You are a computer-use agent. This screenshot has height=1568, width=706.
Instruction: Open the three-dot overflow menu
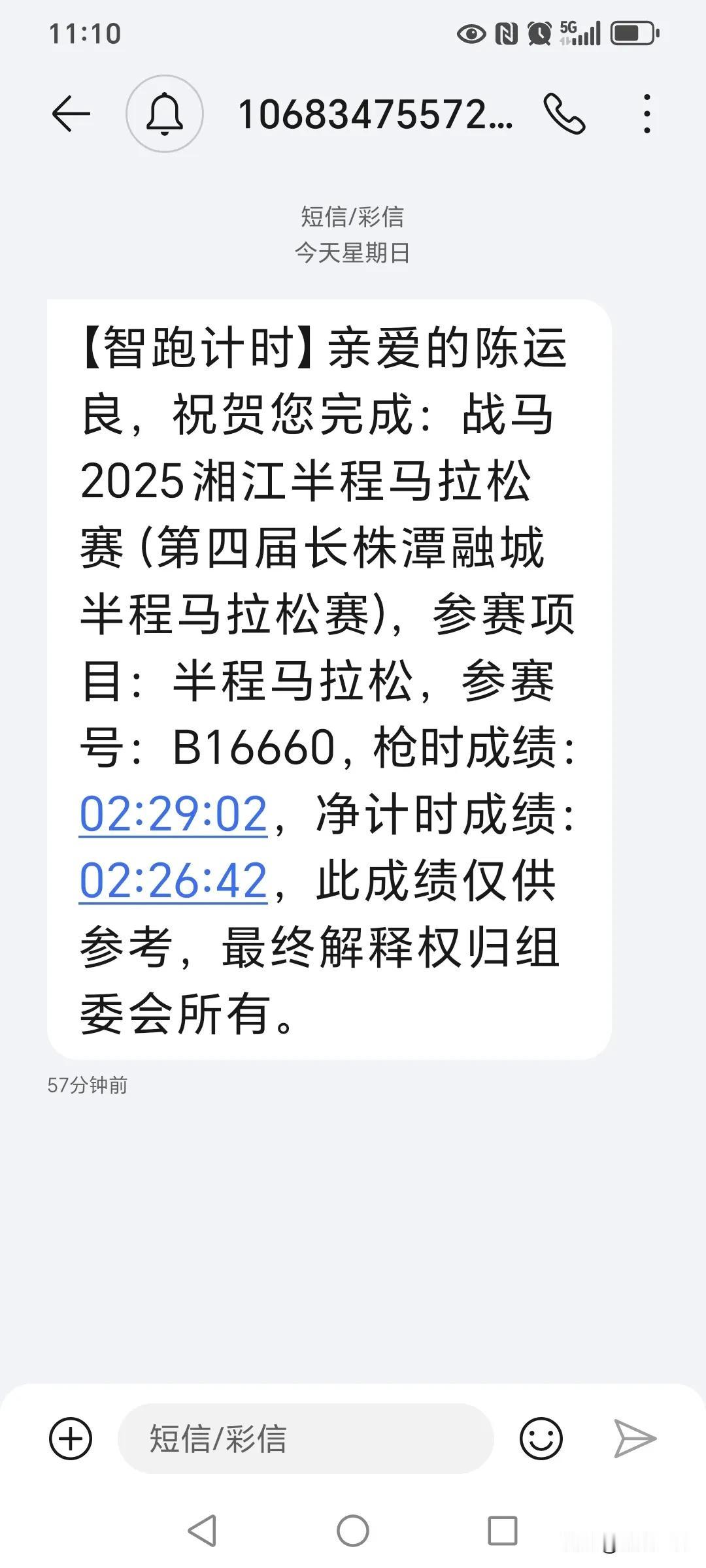coord(647,114)
